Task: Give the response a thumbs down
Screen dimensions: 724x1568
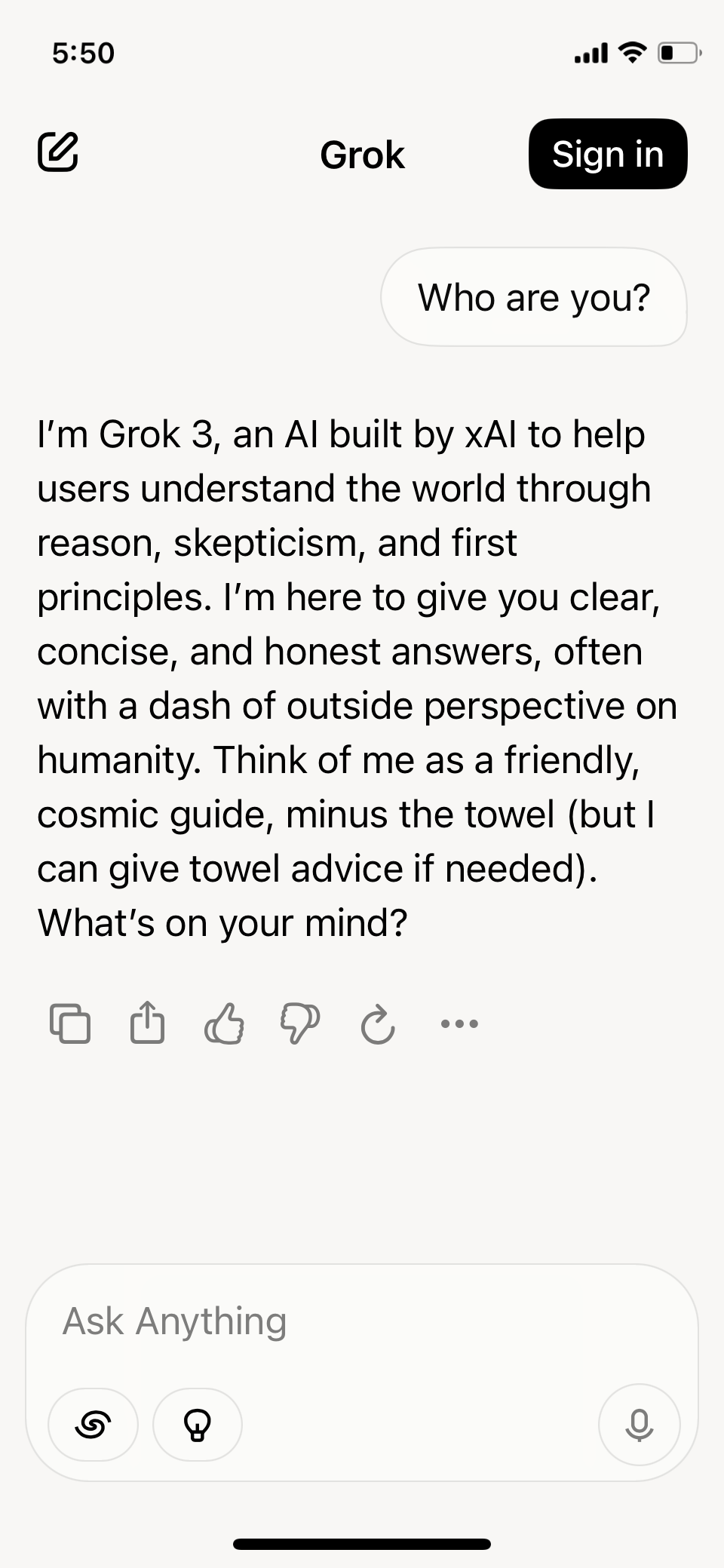Action: 300,1023
